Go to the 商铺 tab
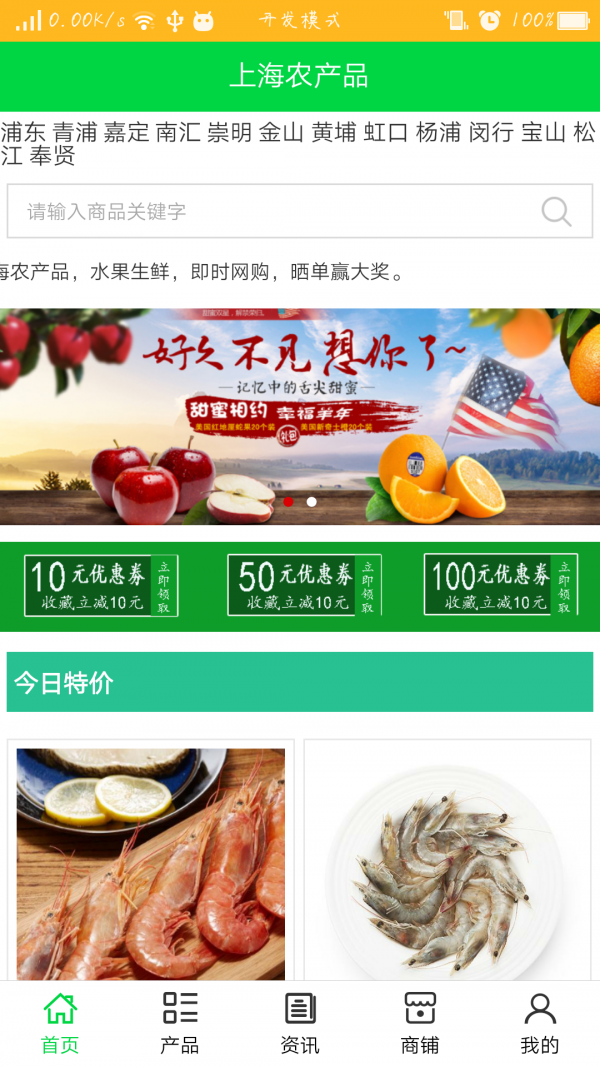The width and height of the screenshot is (600, 1067). click(x=420, y=1023)
